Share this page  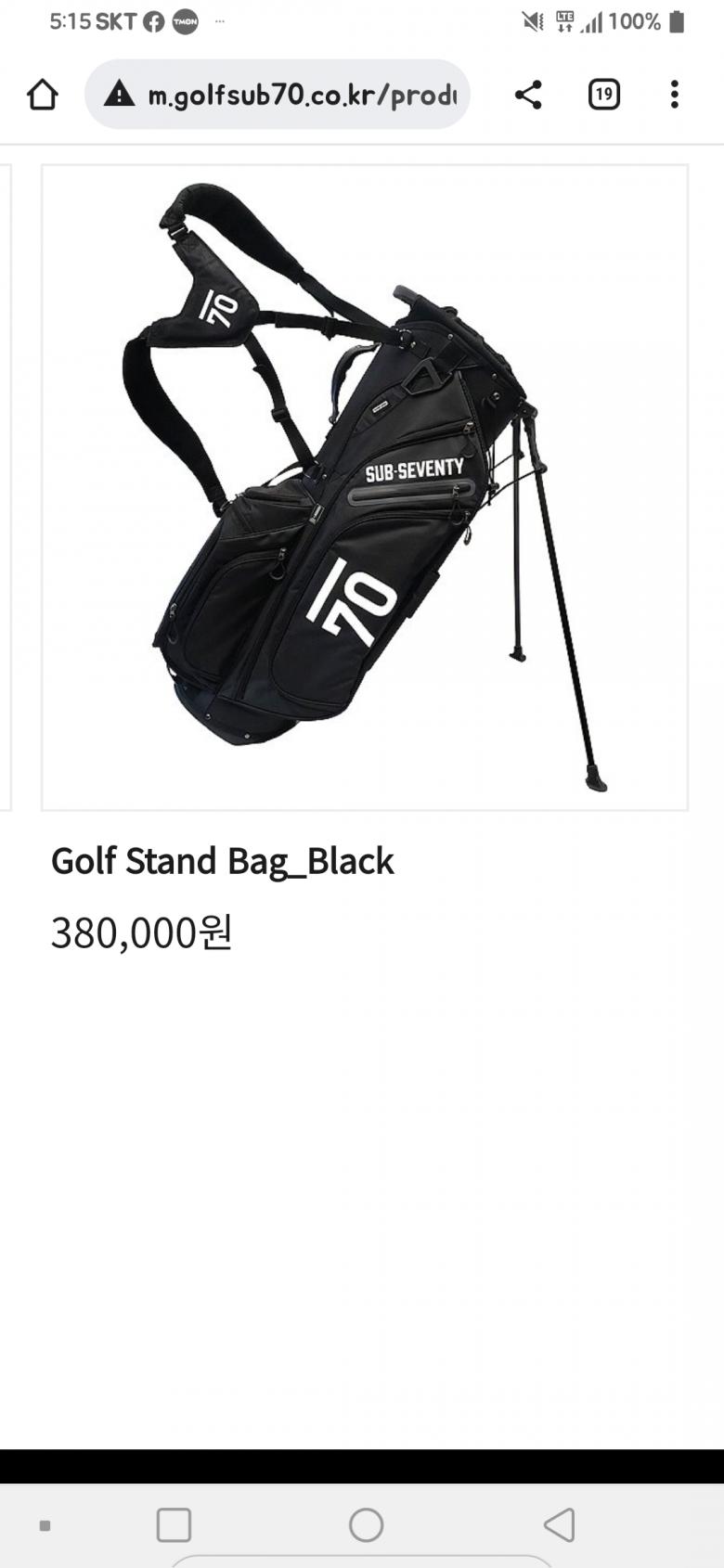pyautogui.click(x=528, y=95)
